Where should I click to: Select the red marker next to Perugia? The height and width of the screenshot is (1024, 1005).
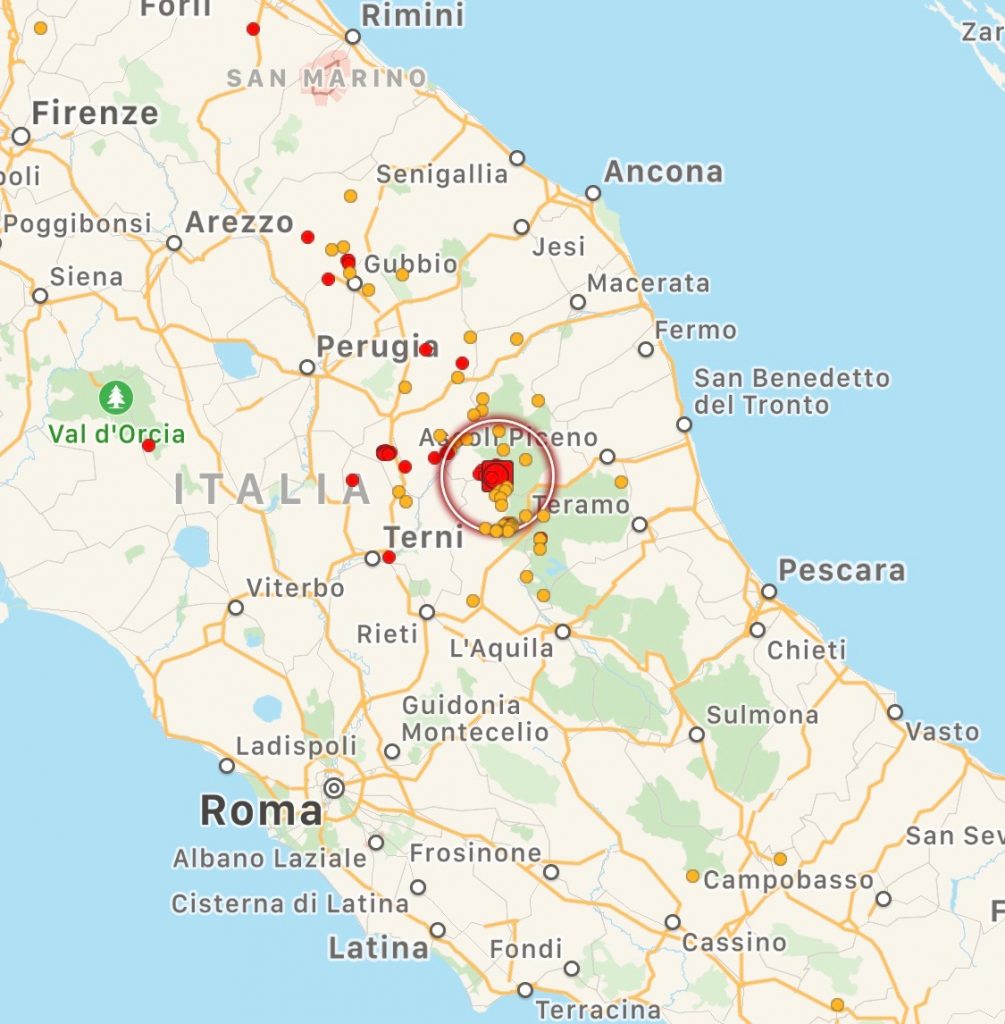pos(426,349)
